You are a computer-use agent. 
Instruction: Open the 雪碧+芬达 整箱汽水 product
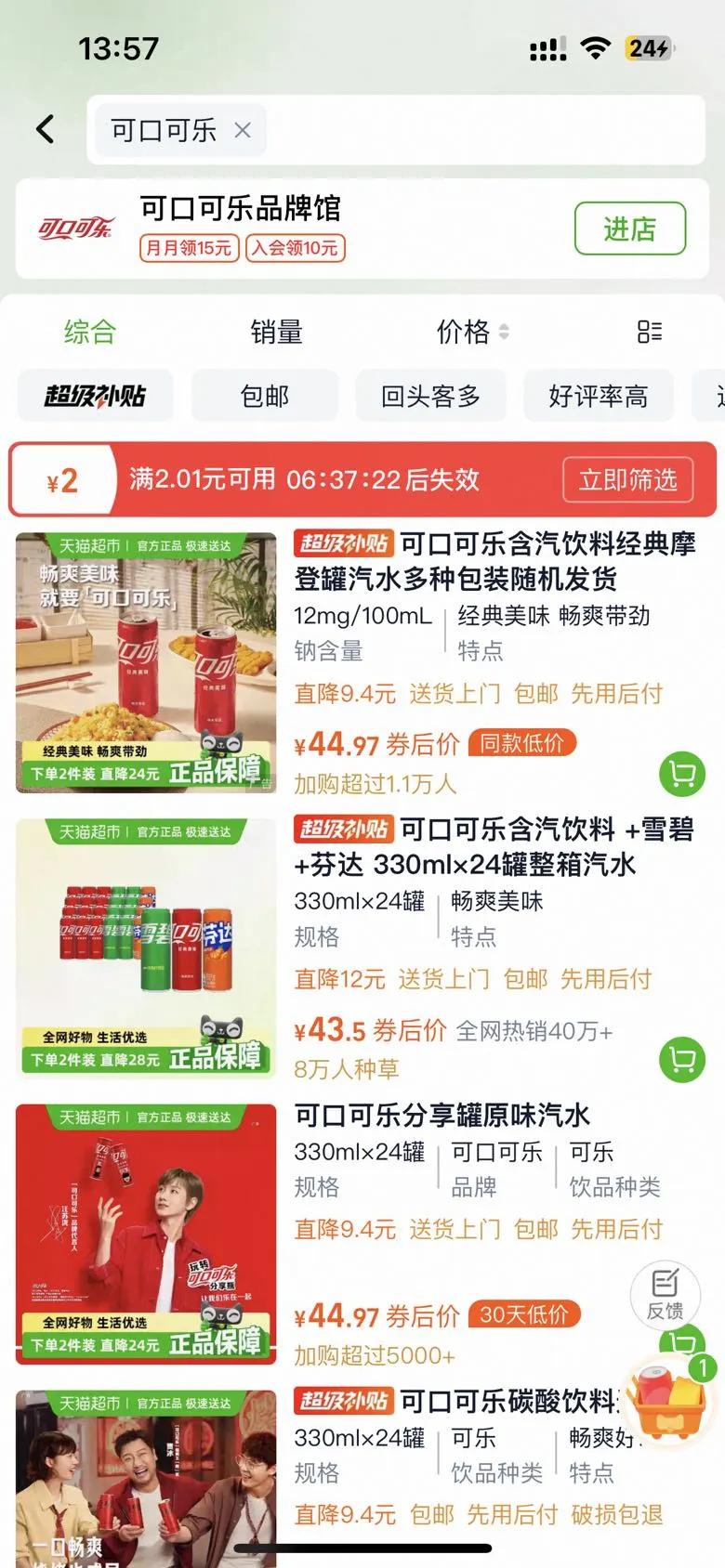coord(494,846)
